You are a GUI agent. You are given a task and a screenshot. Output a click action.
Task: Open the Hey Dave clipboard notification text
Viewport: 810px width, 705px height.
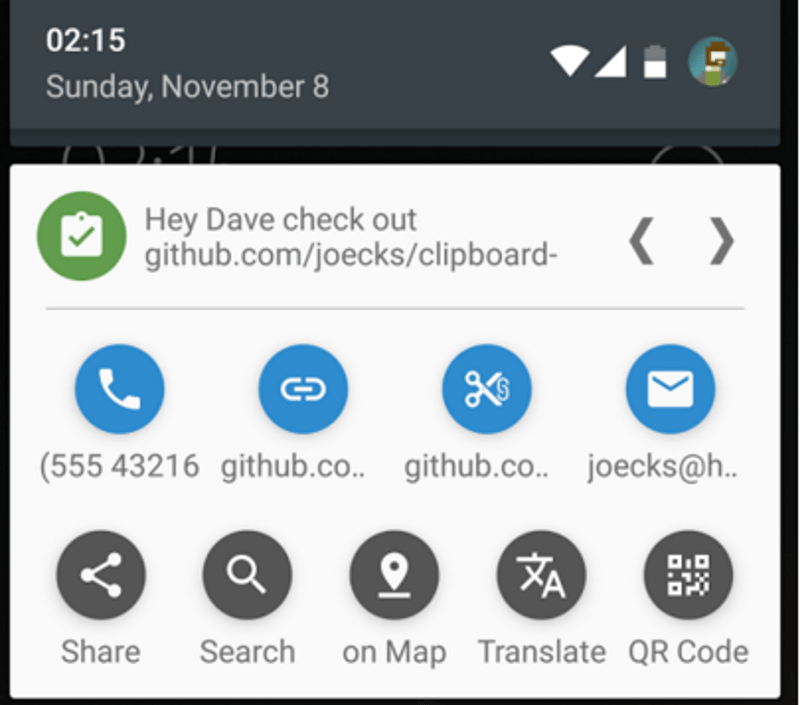[351, 238]
